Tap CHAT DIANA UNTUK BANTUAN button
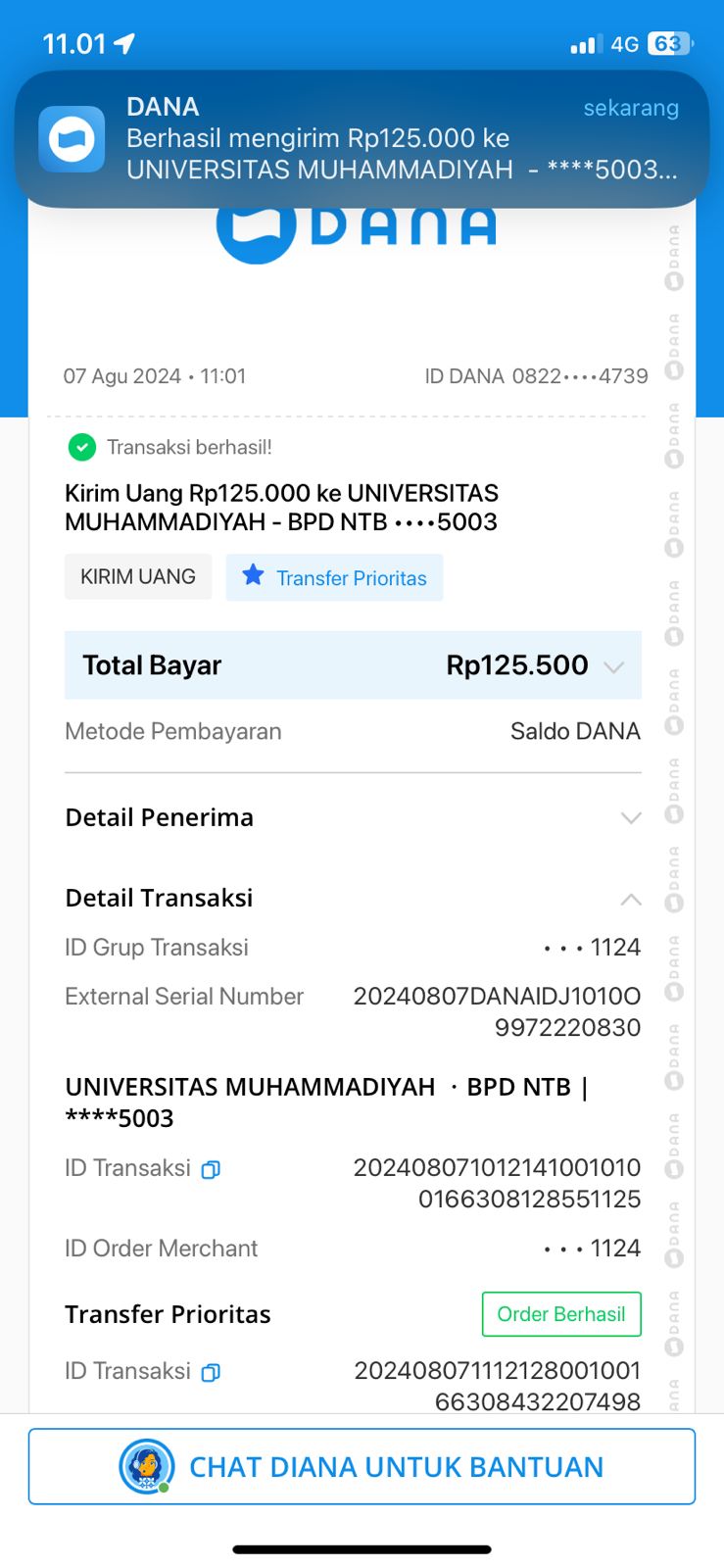This screenshot has width=724, height=1568. [x=362, y=1466]
